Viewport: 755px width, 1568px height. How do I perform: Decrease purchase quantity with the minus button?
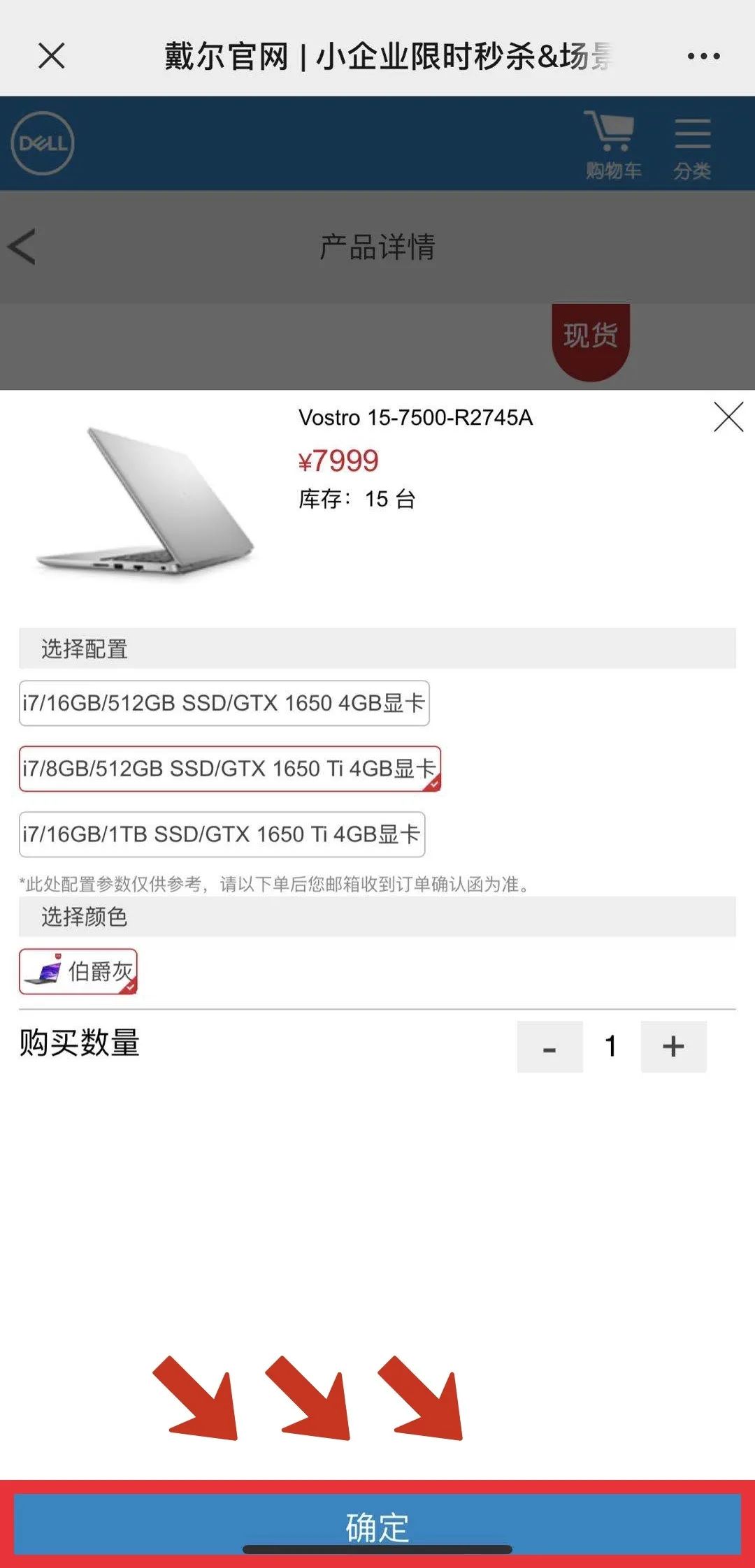coord(549,1047)
